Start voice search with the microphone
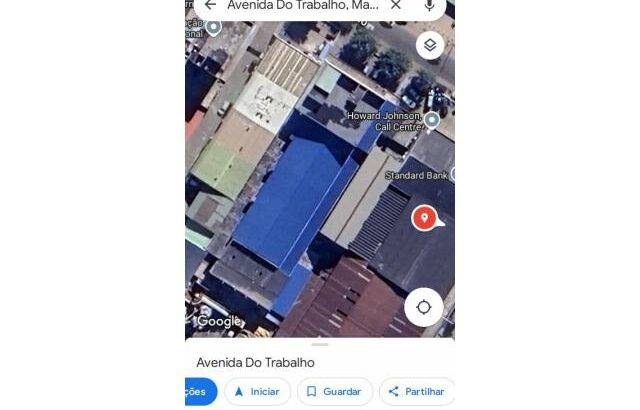This screenshot has height=410, width=640. pyautogui.click(x=429, y=5)
